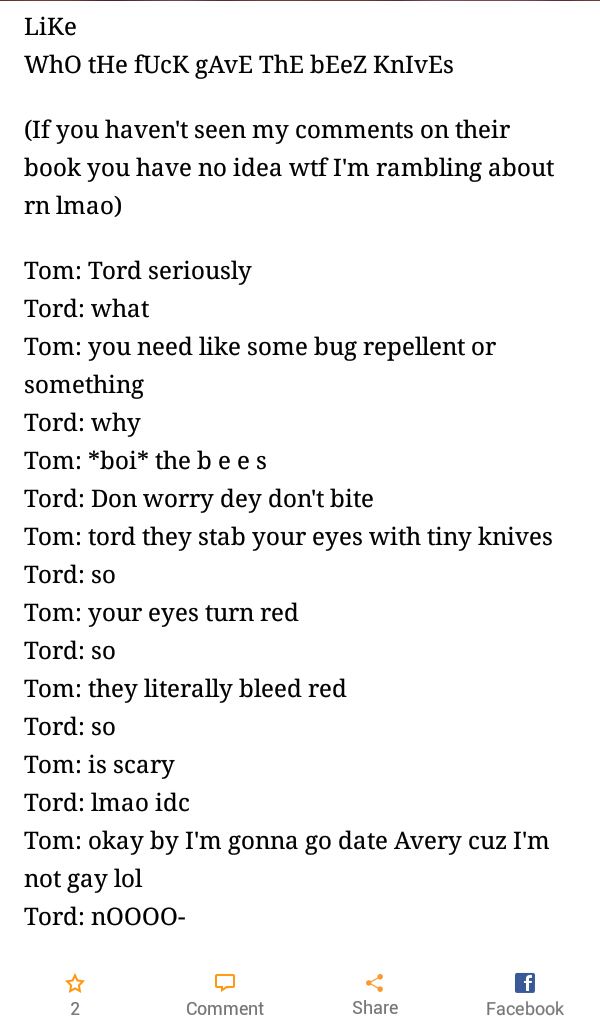Share this story chapter
Screen dimensions: 600x1024
[375, 994]
